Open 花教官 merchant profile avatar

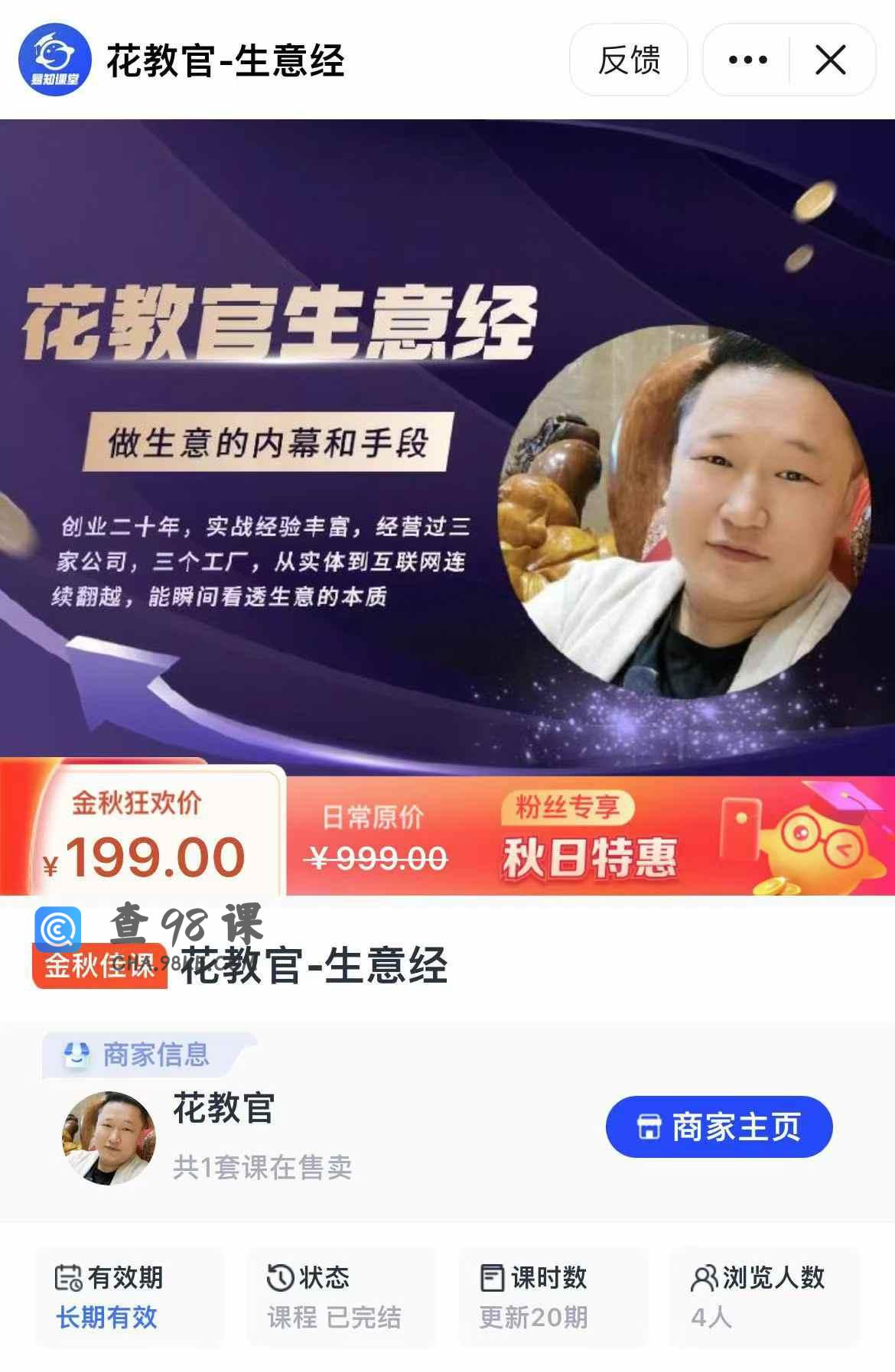[x=109, y=1137]
